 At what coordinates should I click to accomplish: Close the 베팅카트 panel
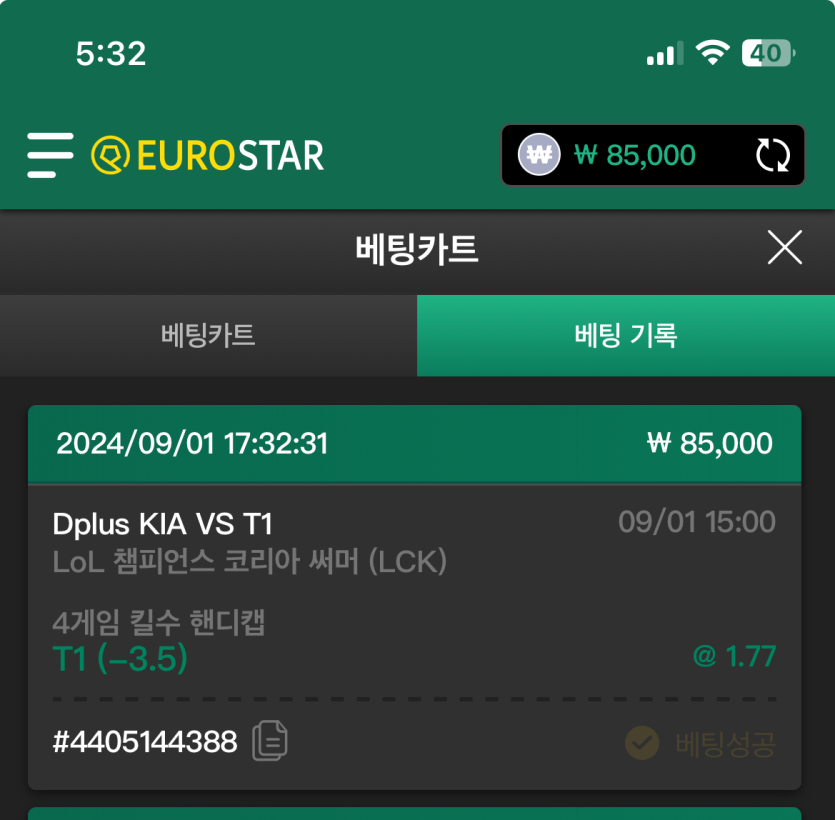pos(784,247)
